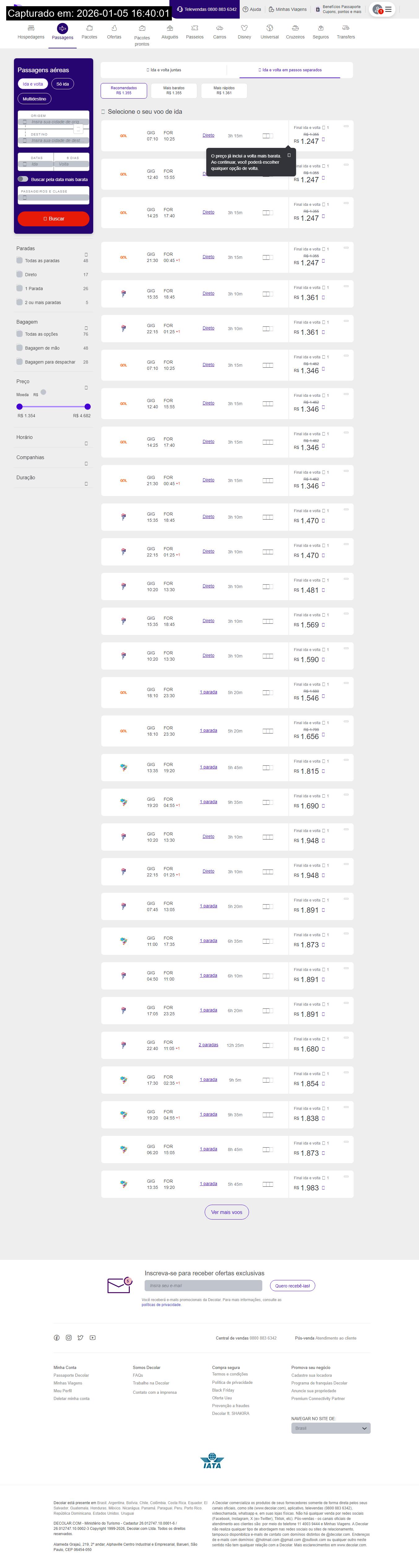
Task: Expand the Horário filter
Action: [86, 443]
